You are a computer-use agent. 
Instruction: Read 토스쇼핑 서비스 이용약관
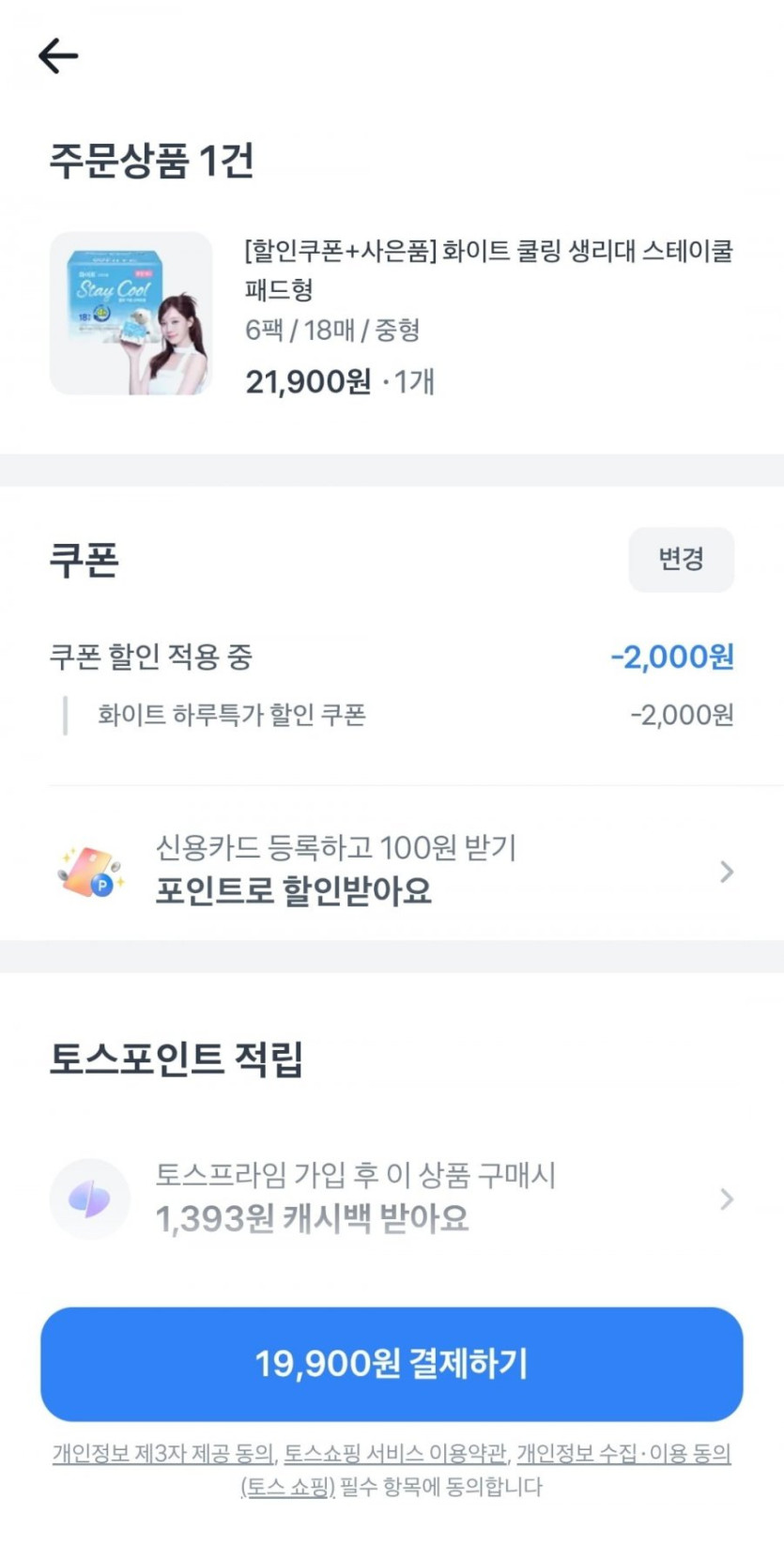pyautogui.click(x=395, y=1454)
